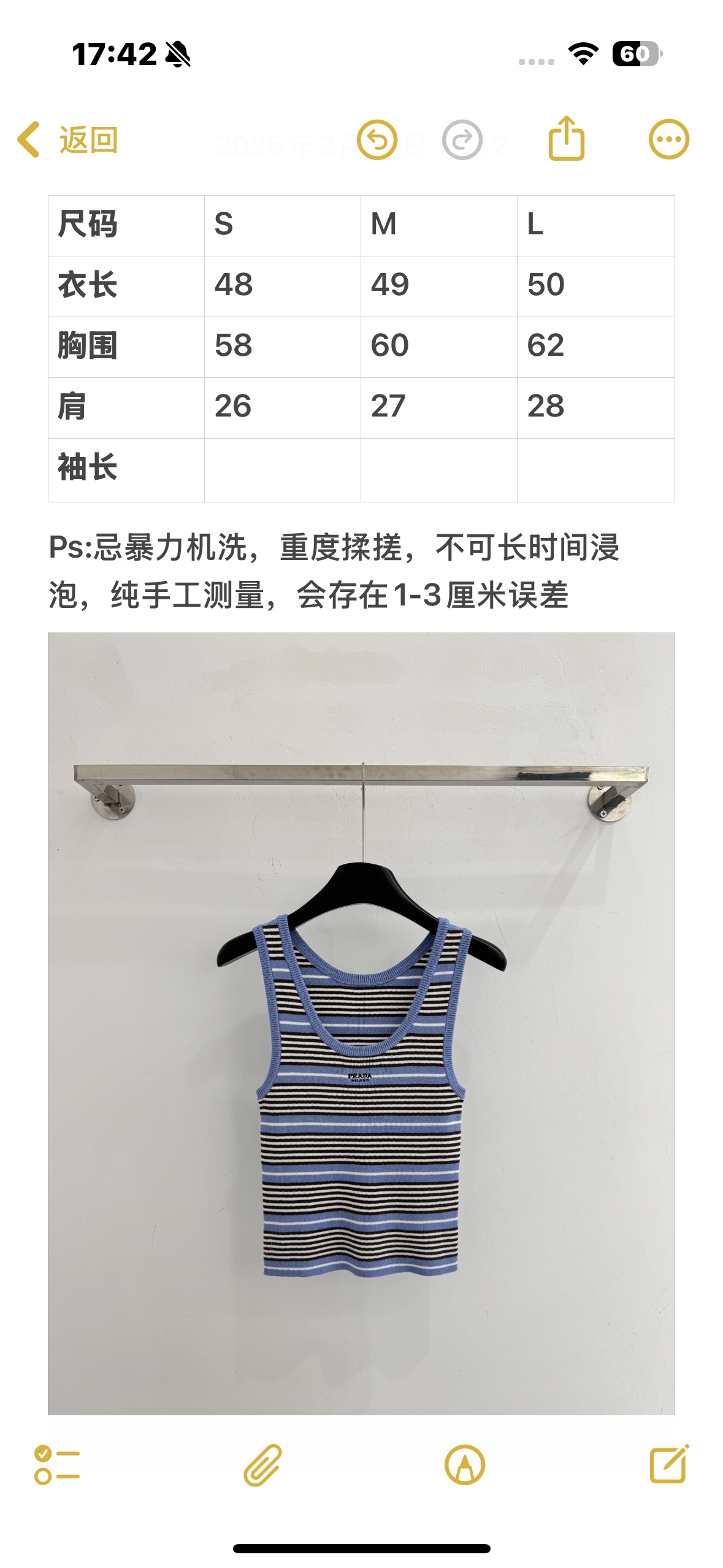This screenshot has height=1568, width=723.
Task: Open the markup pen tool
Action: (464, 1465)
